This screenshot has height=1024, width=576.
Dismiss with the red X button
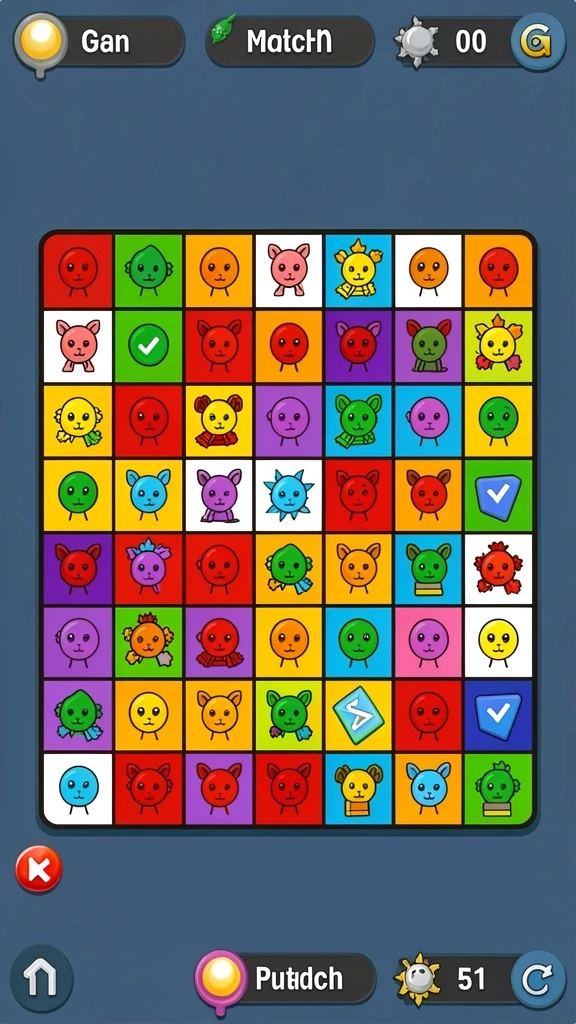(39, 869)
